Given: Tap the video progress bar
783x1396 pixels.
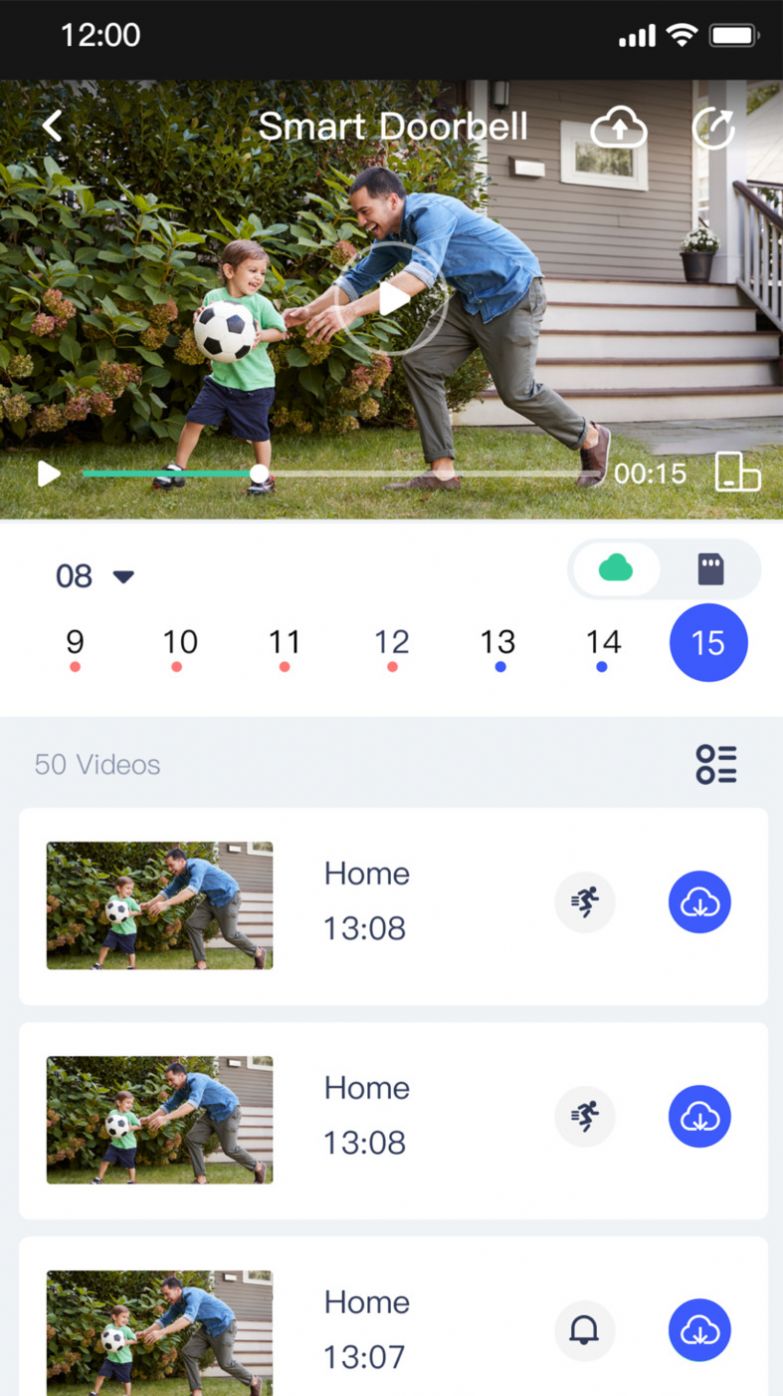Looking at the screenshot, I should (340, 473).
